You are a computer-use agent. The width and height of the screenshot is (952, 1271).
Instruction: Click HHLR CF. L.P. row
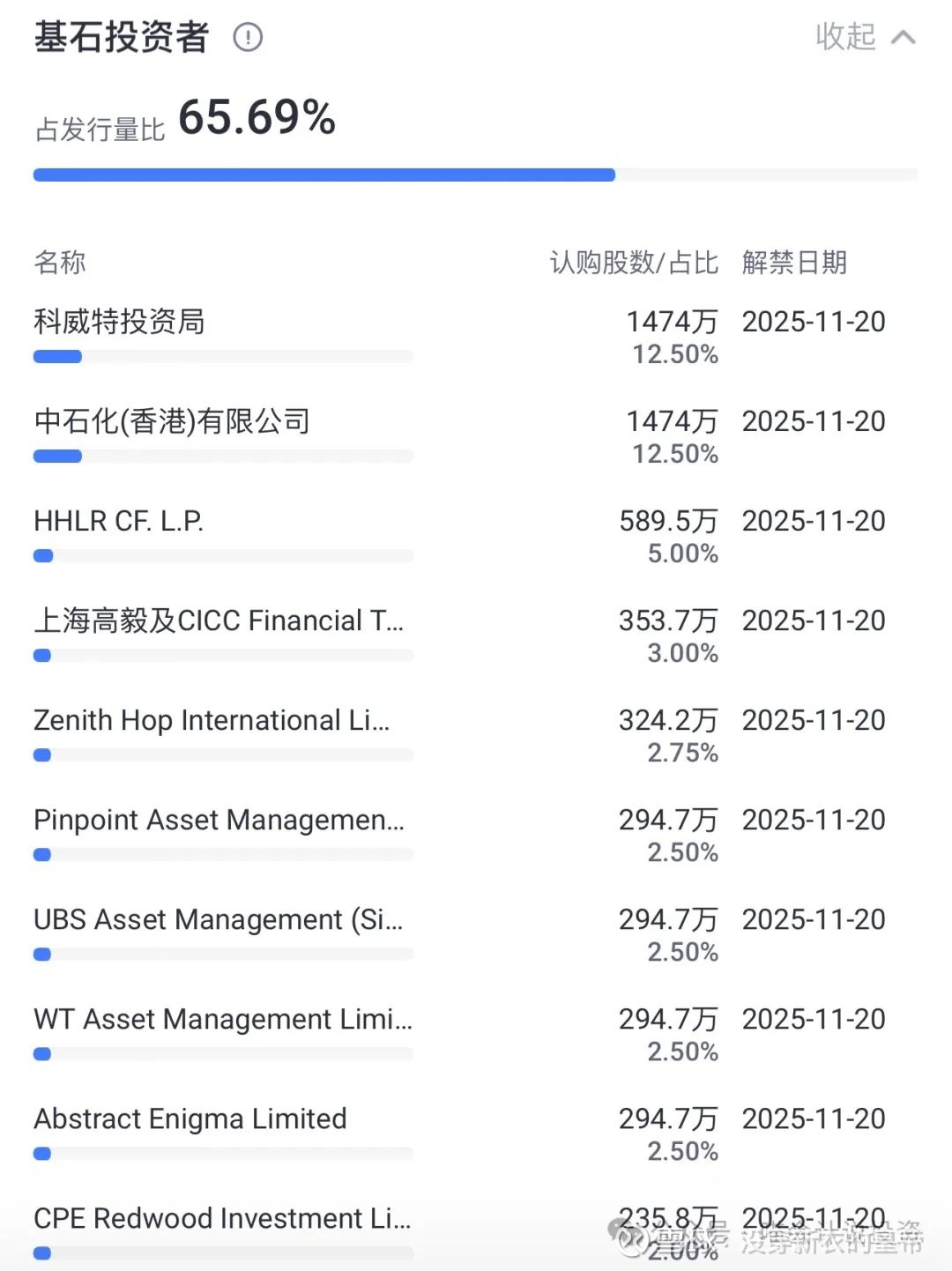point(117,522)
